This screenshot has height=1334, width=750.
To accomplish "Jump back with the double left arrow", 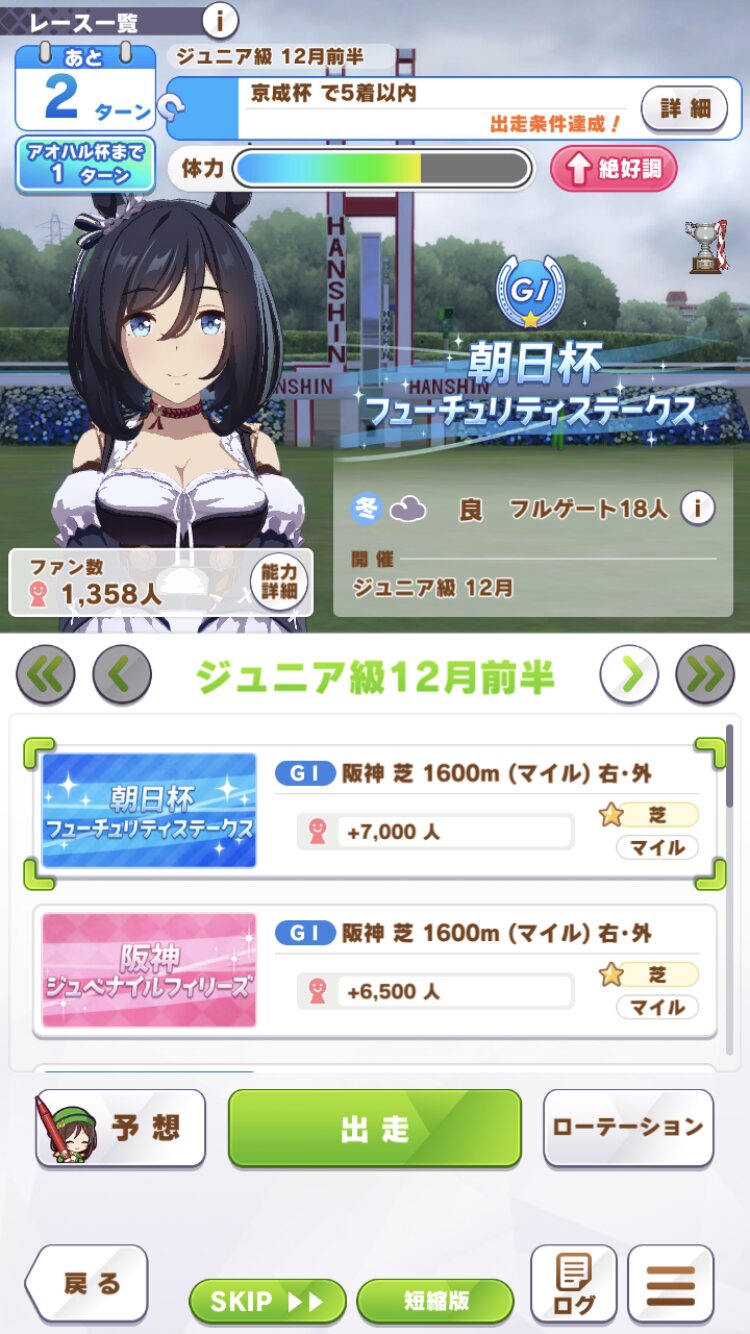I will (45, 676).
